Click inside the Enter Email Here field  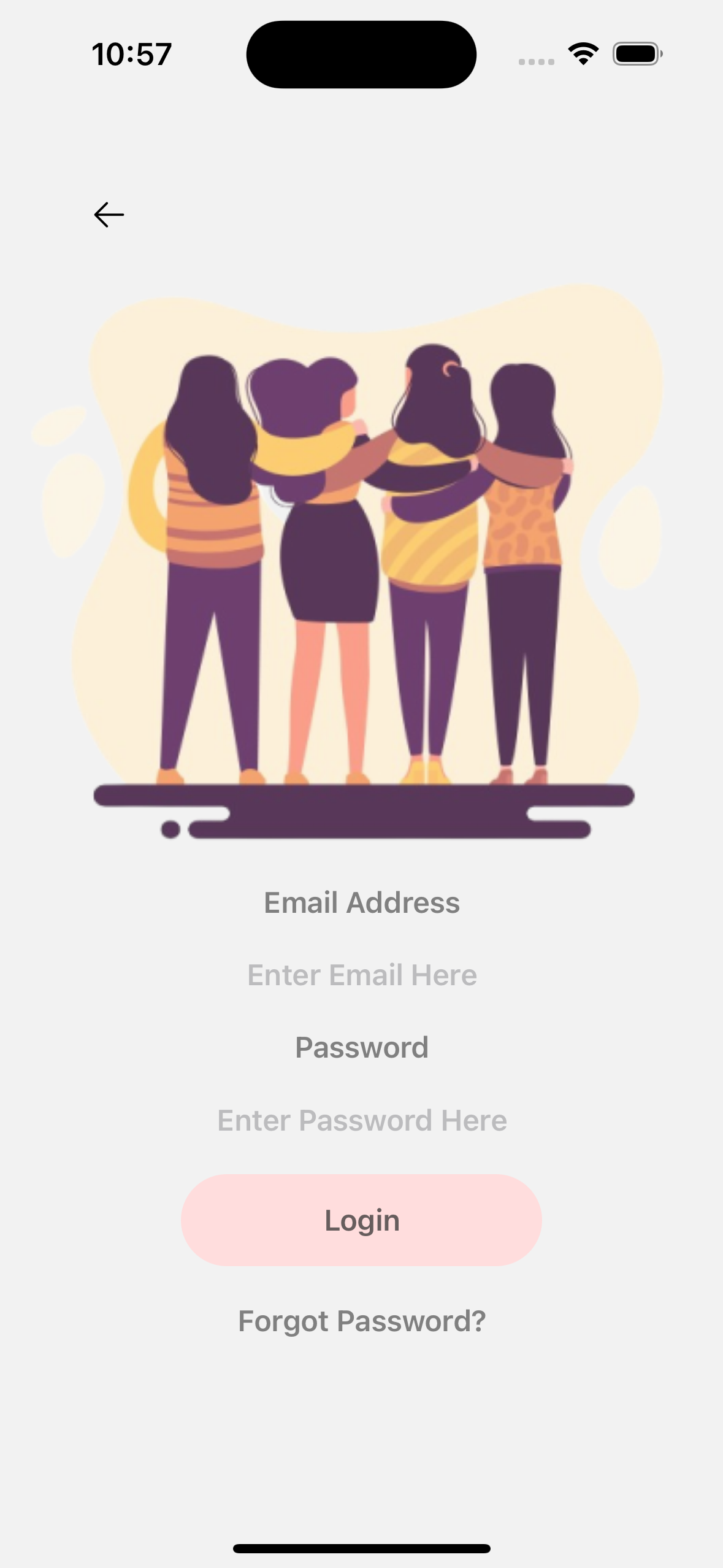pyautogui.click(x=361, y=975)
